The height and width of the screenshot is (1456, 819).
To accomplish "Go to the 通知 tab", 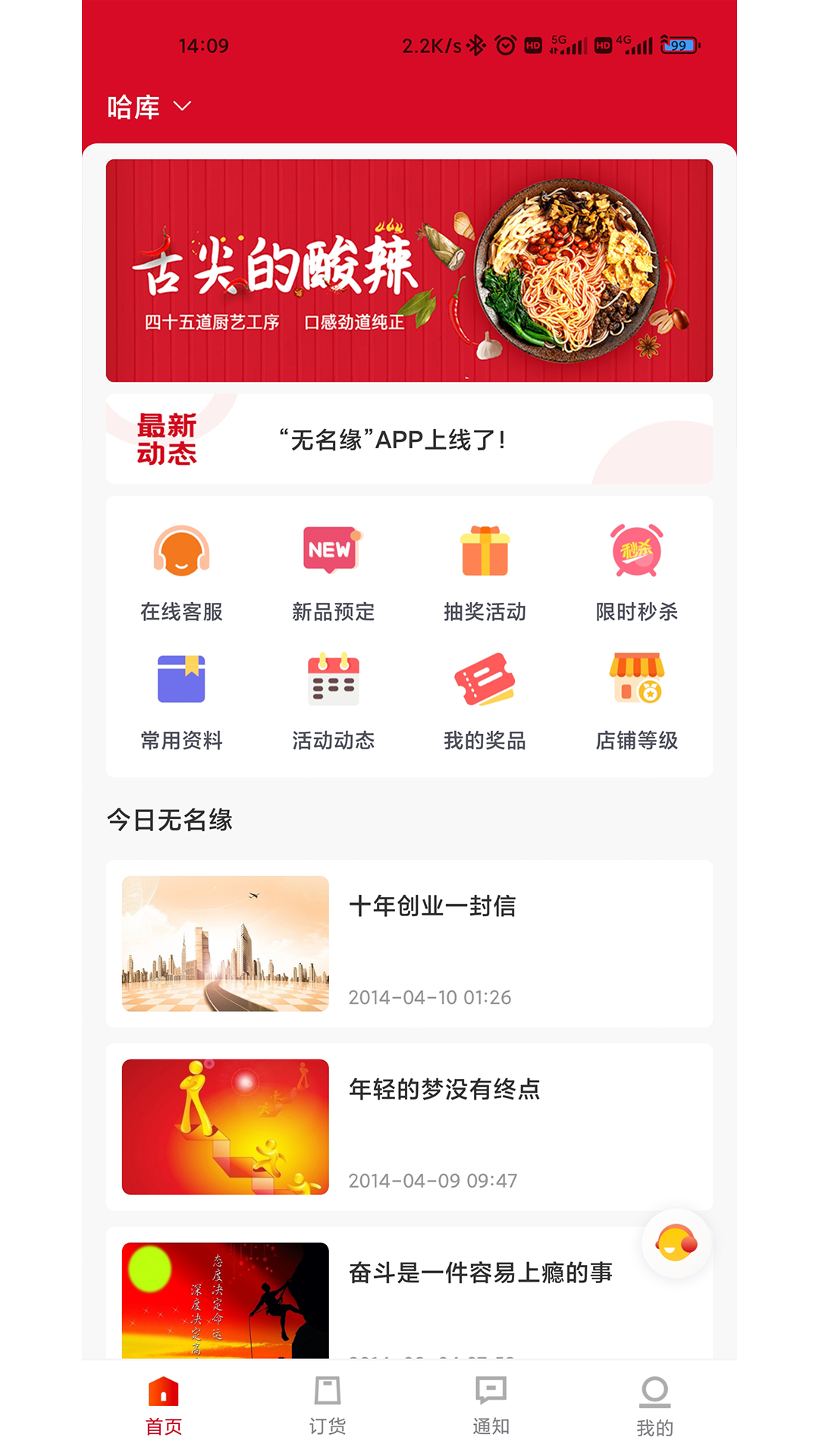I will pos(491,1406).
